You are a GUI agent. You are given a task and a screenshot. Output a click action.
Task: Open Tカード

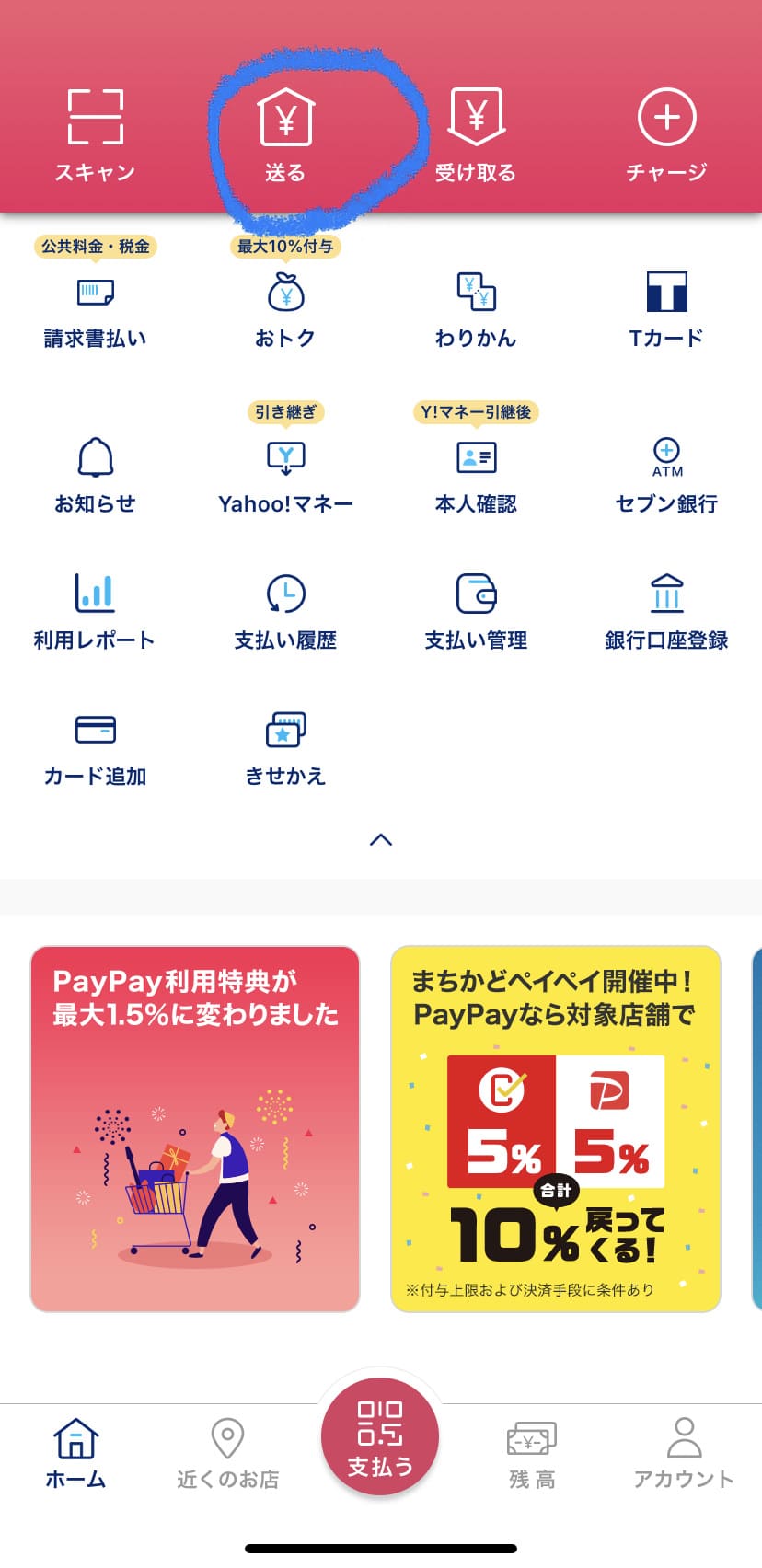pos(666,312)
